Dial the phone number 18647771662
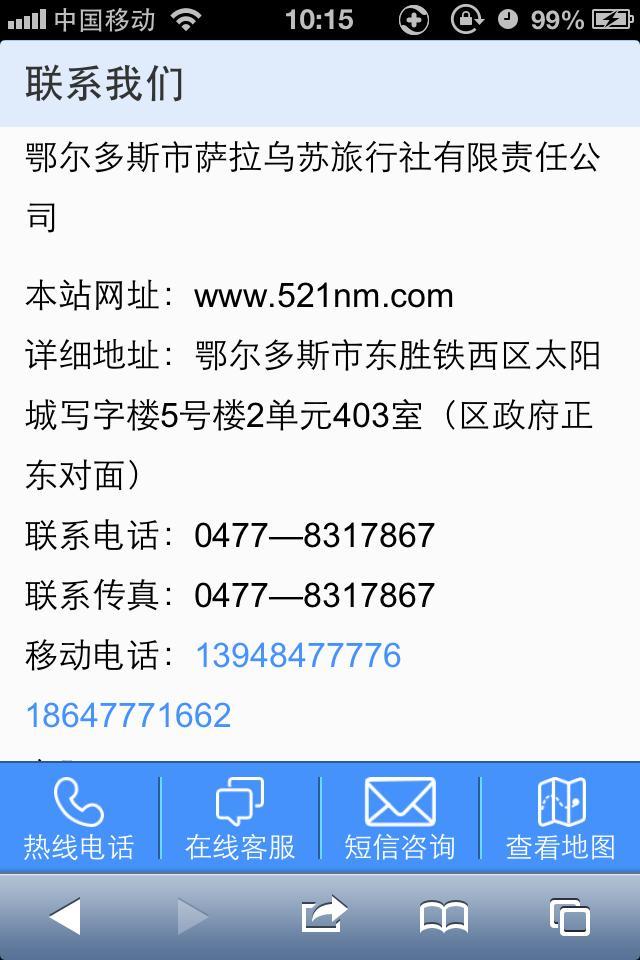This screenshot has height=960, width=640. point(128,715)
